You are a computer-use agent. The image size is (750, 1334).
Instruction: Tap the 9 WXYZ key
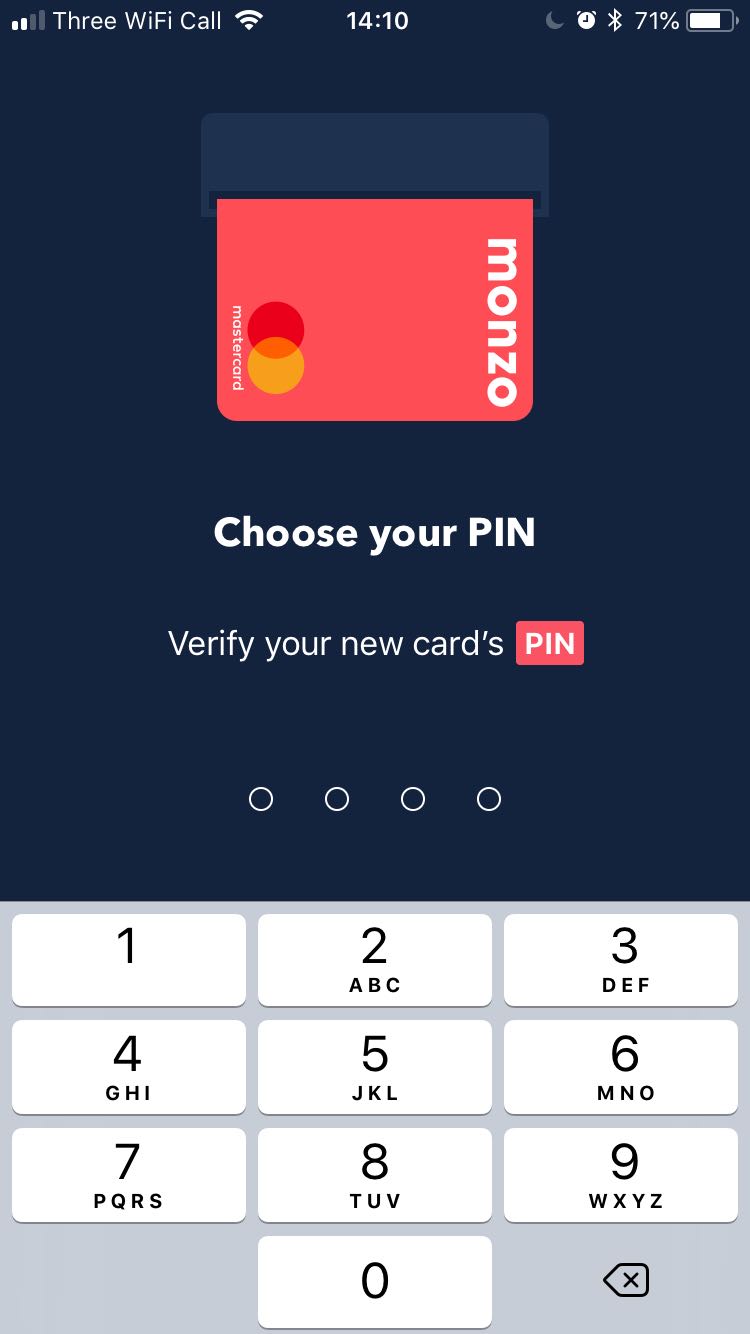click(x=621, y=1175)
